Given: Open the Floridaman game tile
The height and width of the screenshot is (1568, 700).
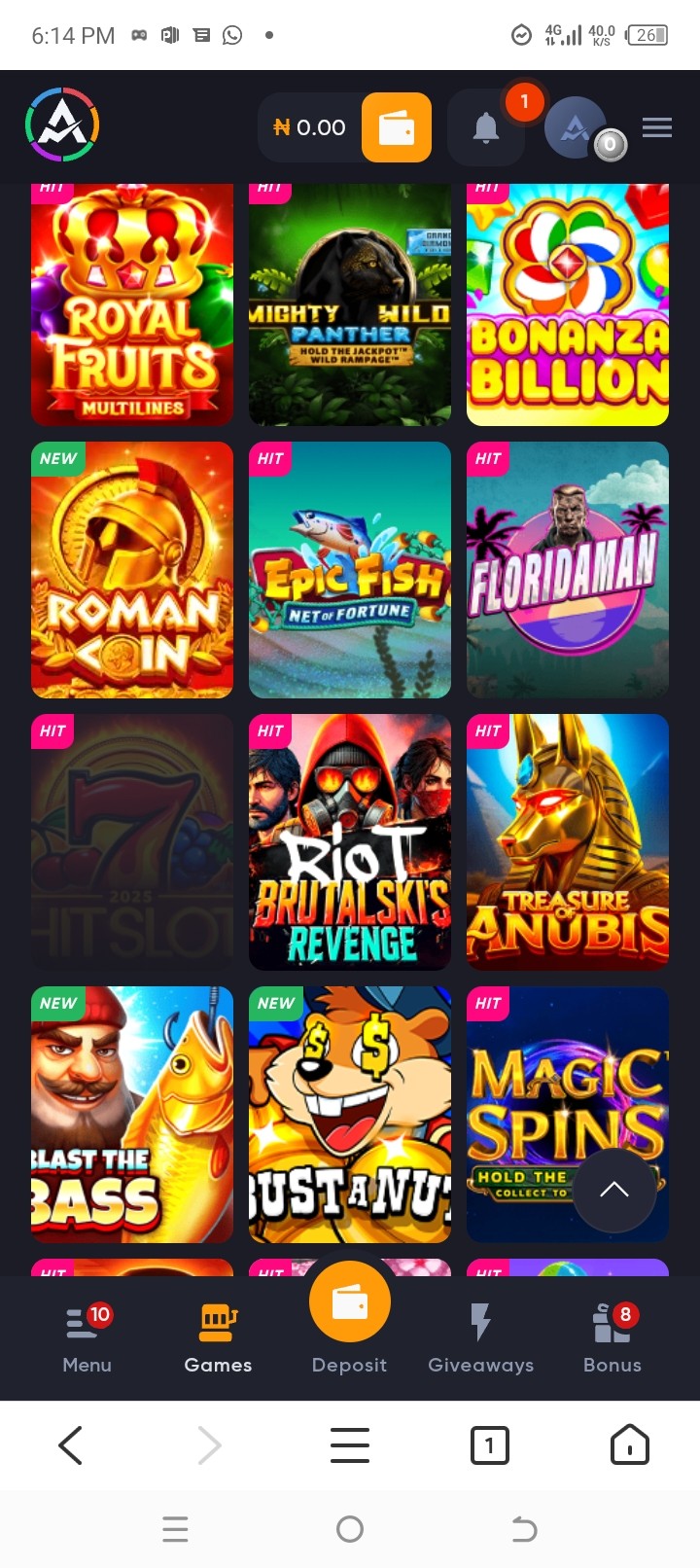Looking at the screenshot, I should click(x=568, y=570).
